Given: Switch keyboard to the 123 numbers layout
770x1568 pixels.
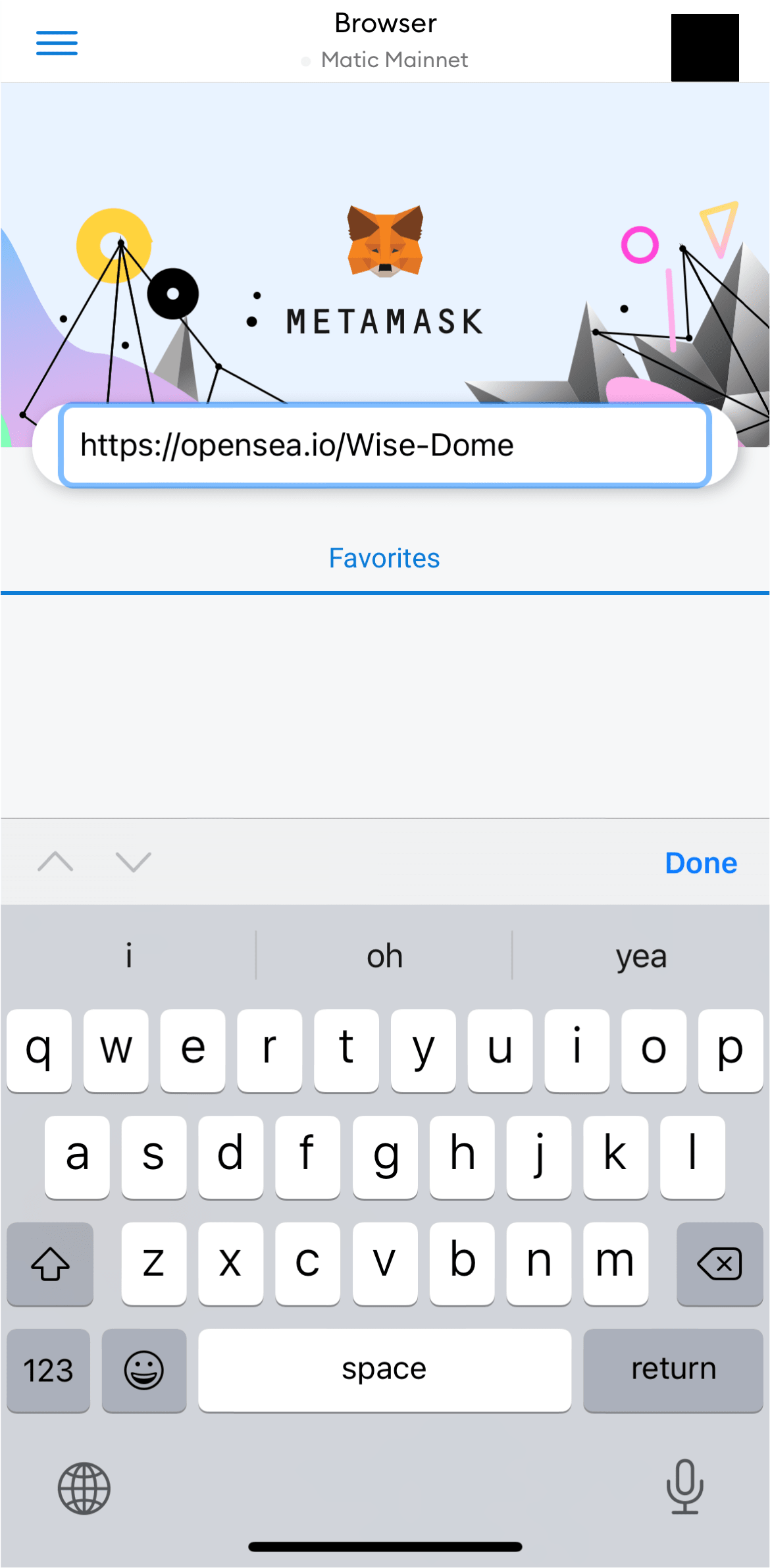Looking at the screenshot, I should (x=48, y=1370).
